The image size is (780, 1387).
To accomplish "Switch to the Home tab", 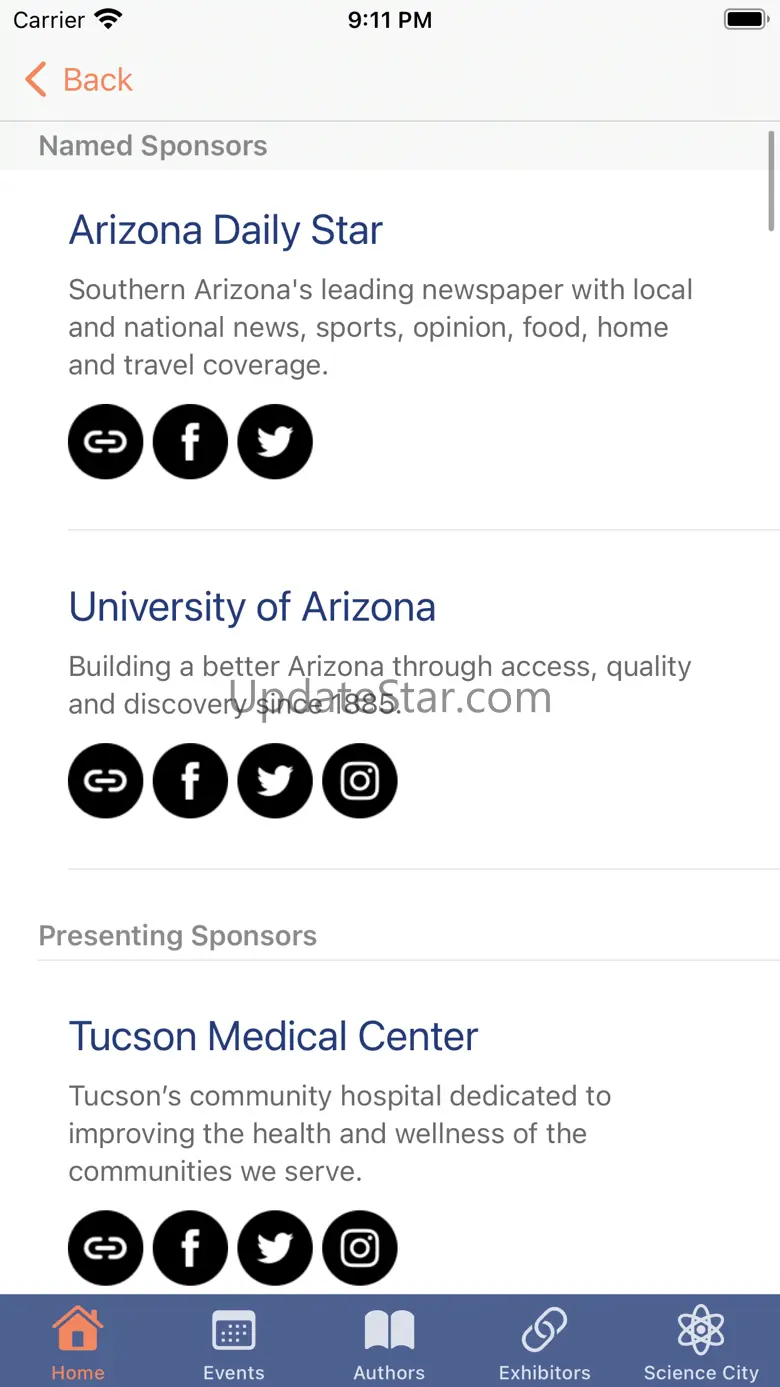I will pyautogui.click(x=78, y=1342).
